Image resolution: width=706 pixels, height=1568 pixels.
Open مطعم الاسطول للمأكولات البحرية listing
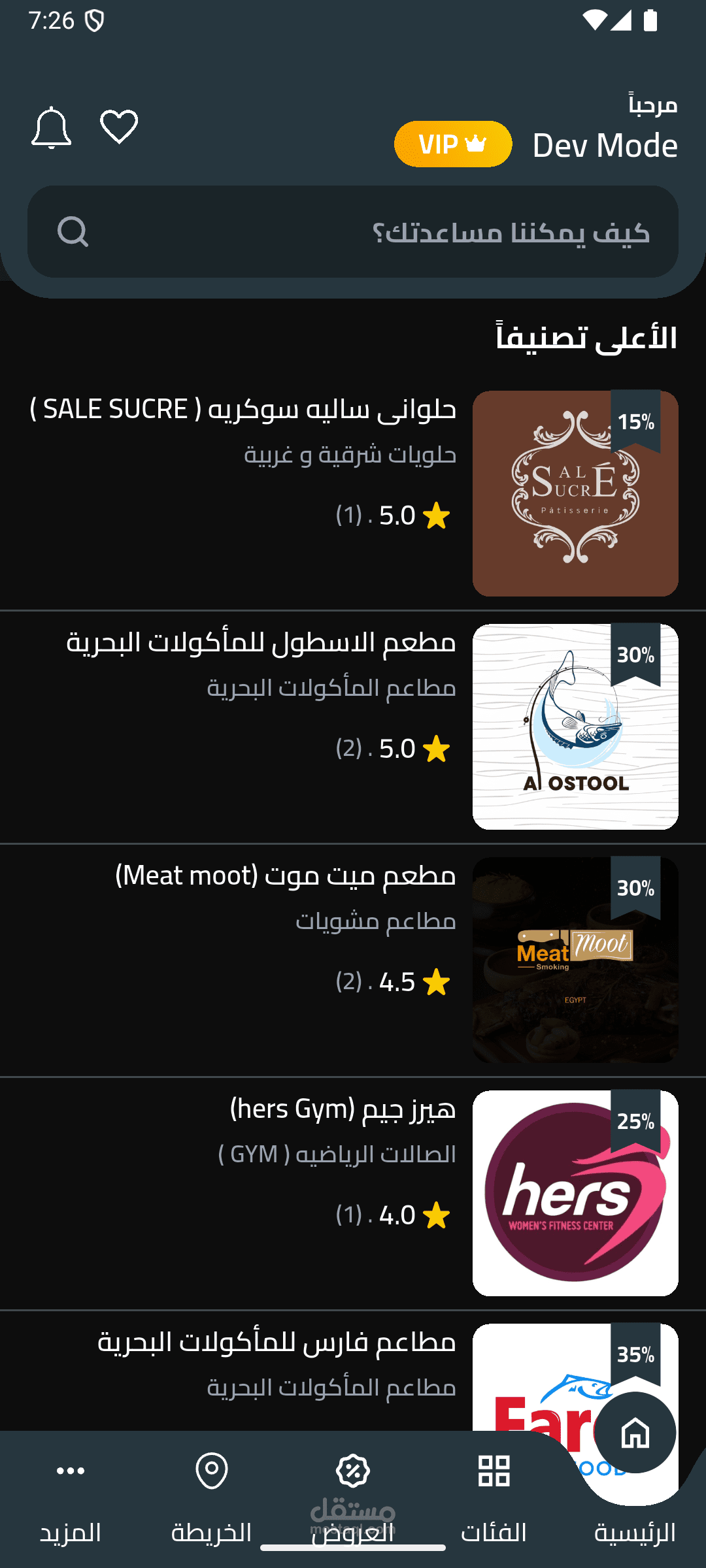tap(353, 727)
